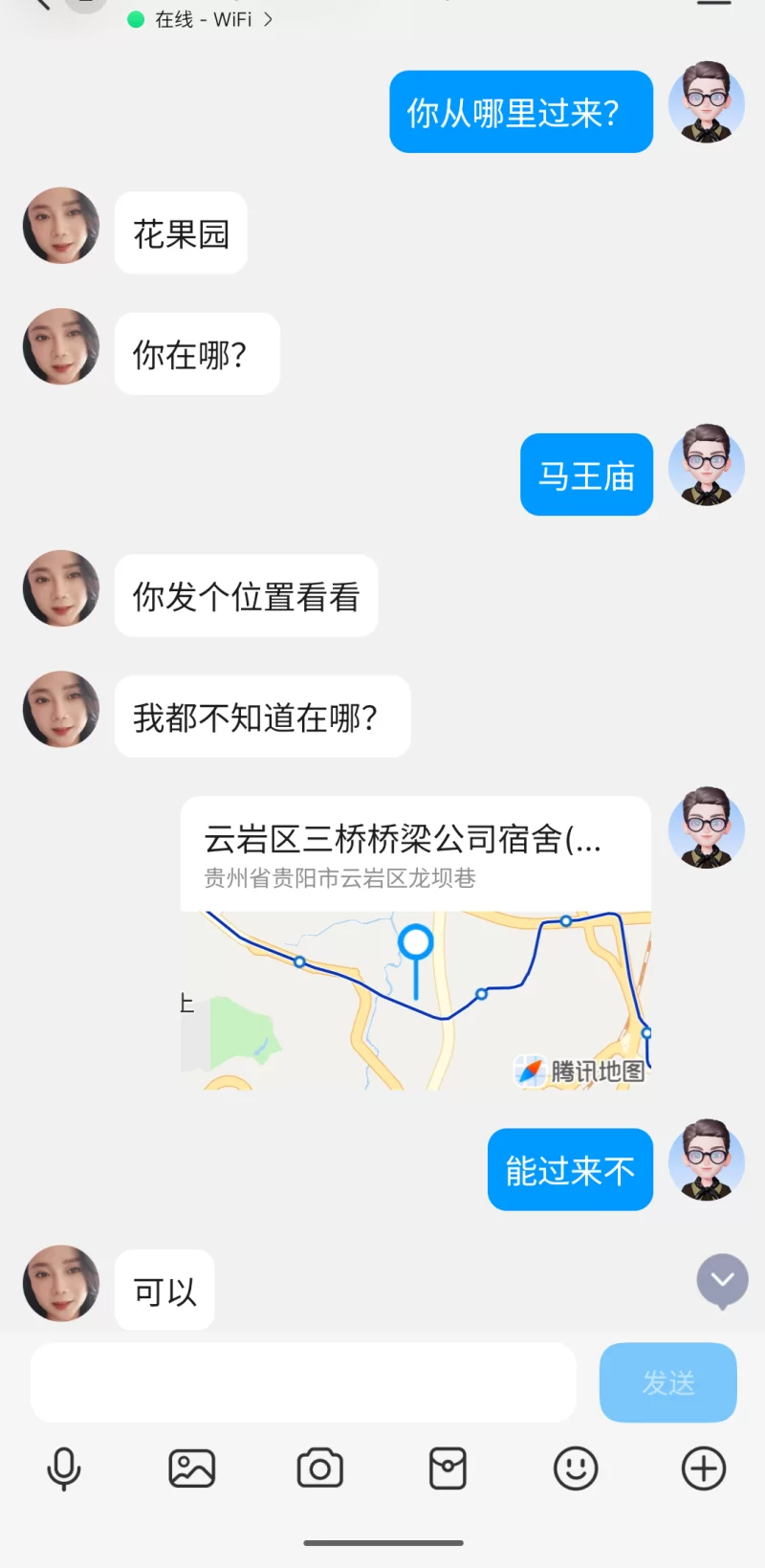Viewport: 765px width, 1568px height.
Task: Tap the message input field to type
Action: tap(302, 1381)
